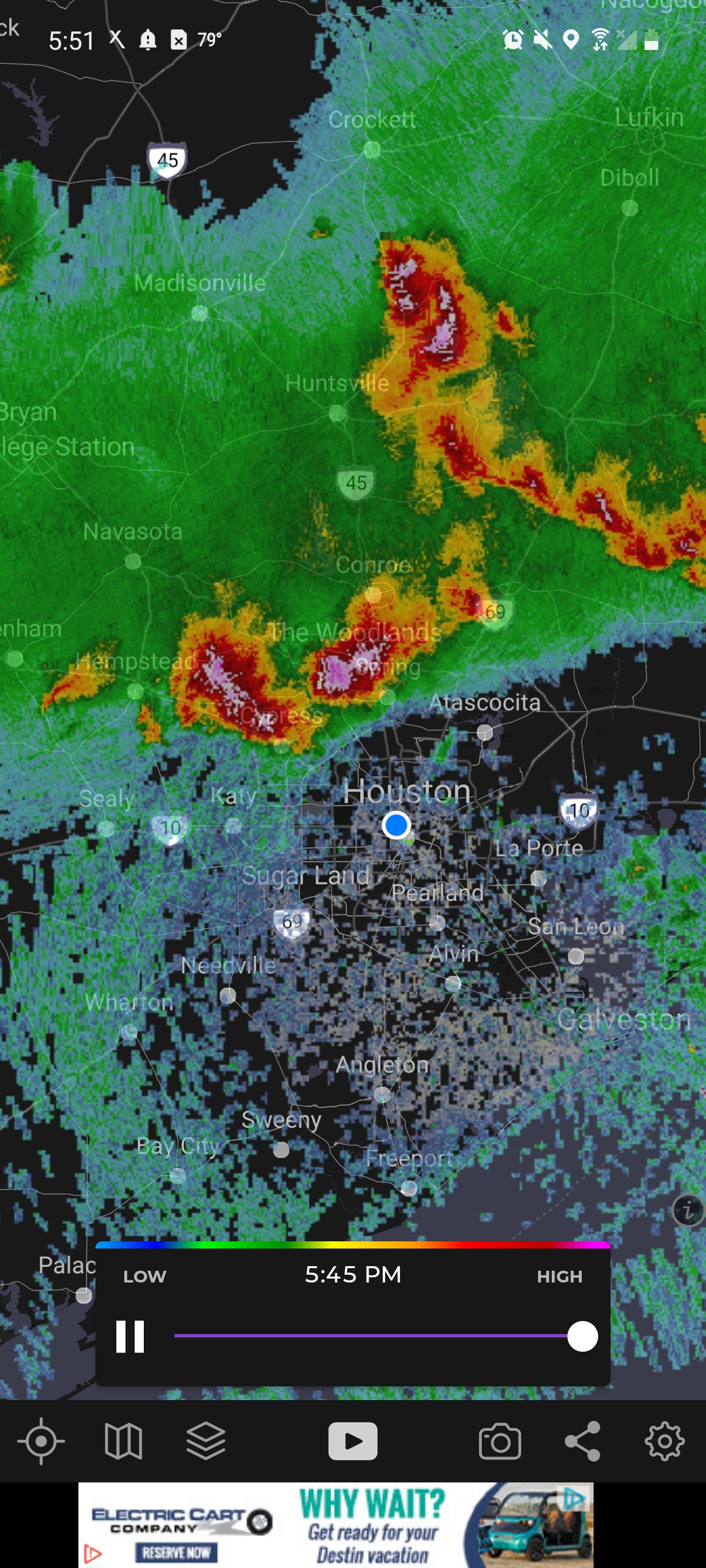Image resolution: width=706 pixels, height=1568 pixels.
Task: Open the map type options
Action: (x=124, y=1441)
